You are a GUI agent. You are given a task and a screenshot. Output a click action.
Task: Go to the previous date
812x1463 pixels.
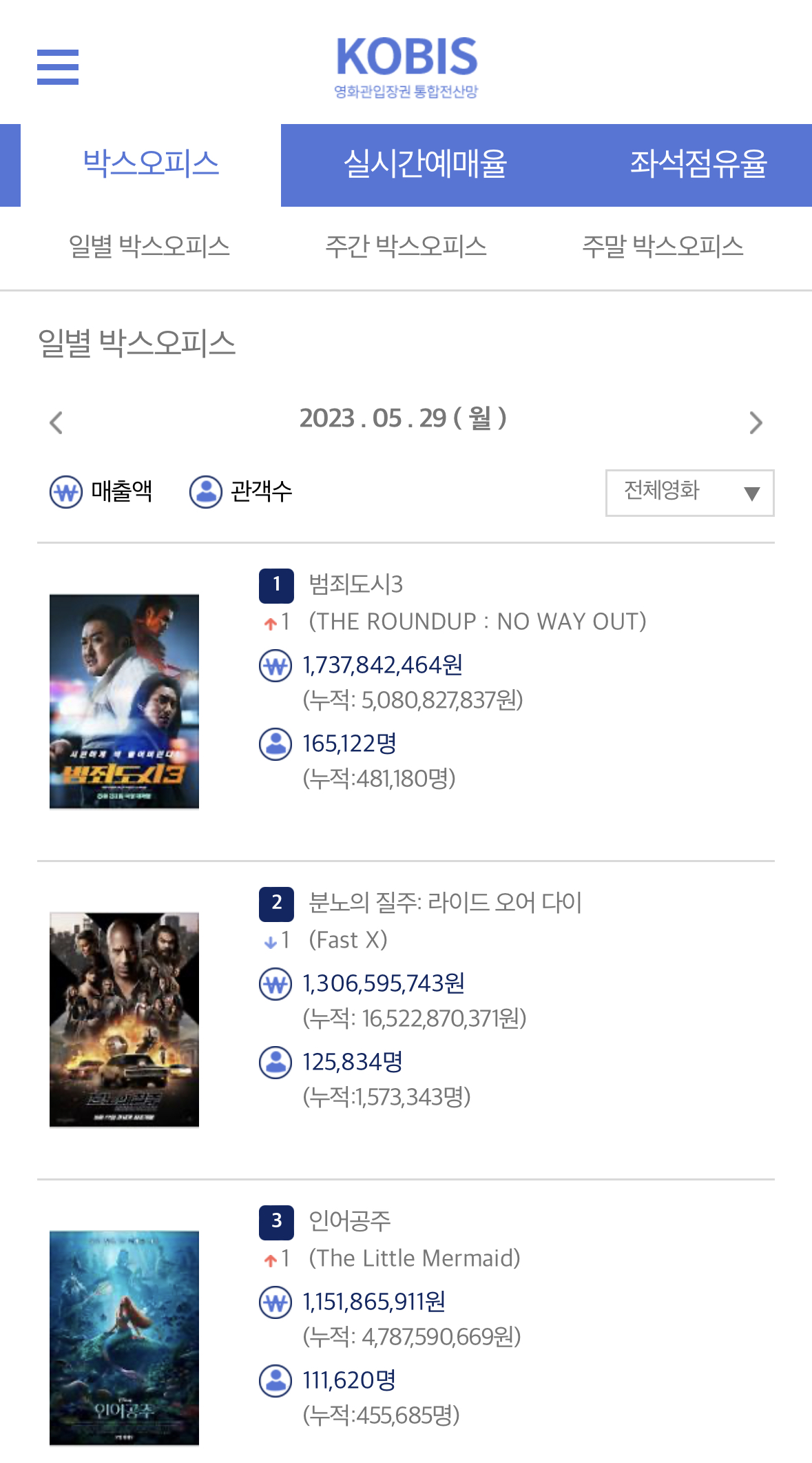[x=56, y=422]
